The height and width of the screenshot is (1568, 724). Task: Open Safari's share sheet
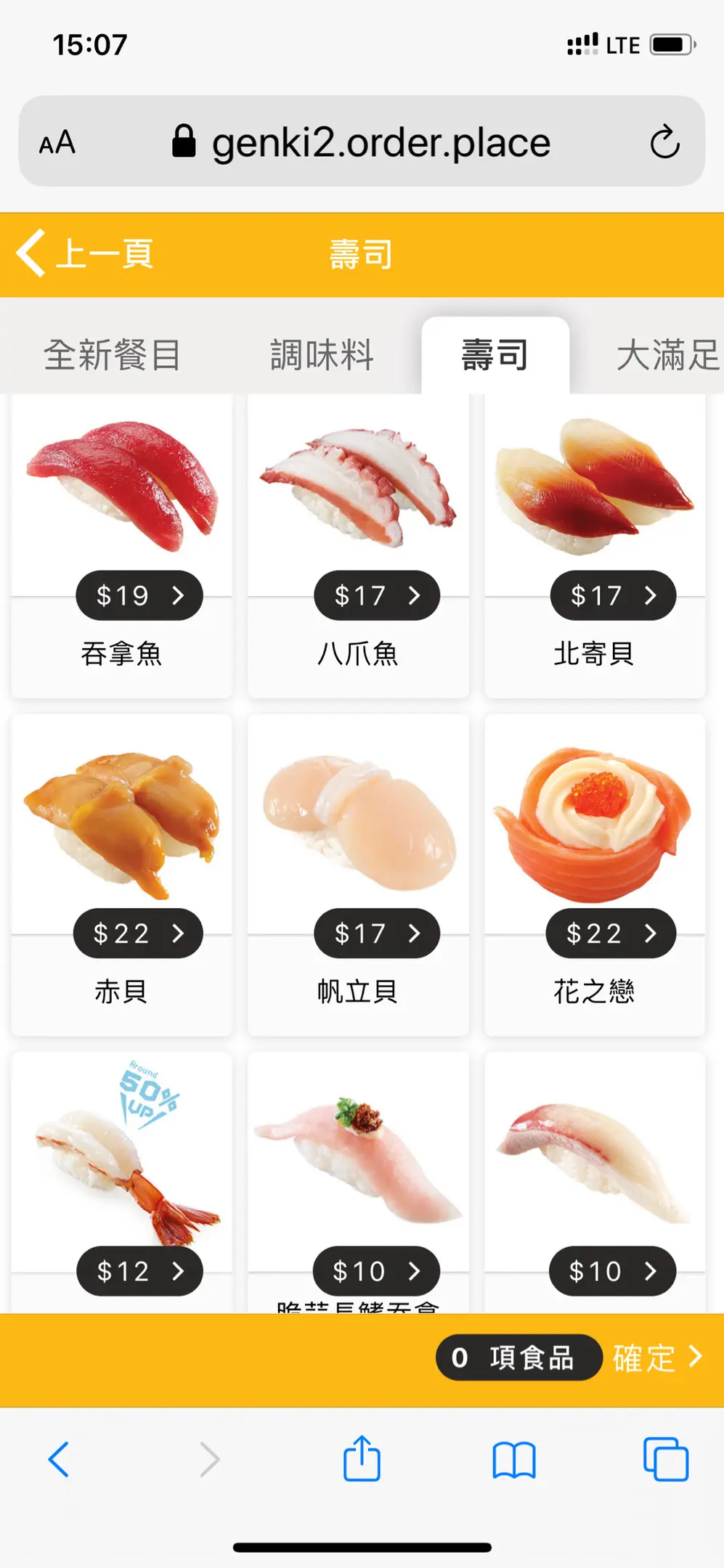click(x=362, y=1459)
